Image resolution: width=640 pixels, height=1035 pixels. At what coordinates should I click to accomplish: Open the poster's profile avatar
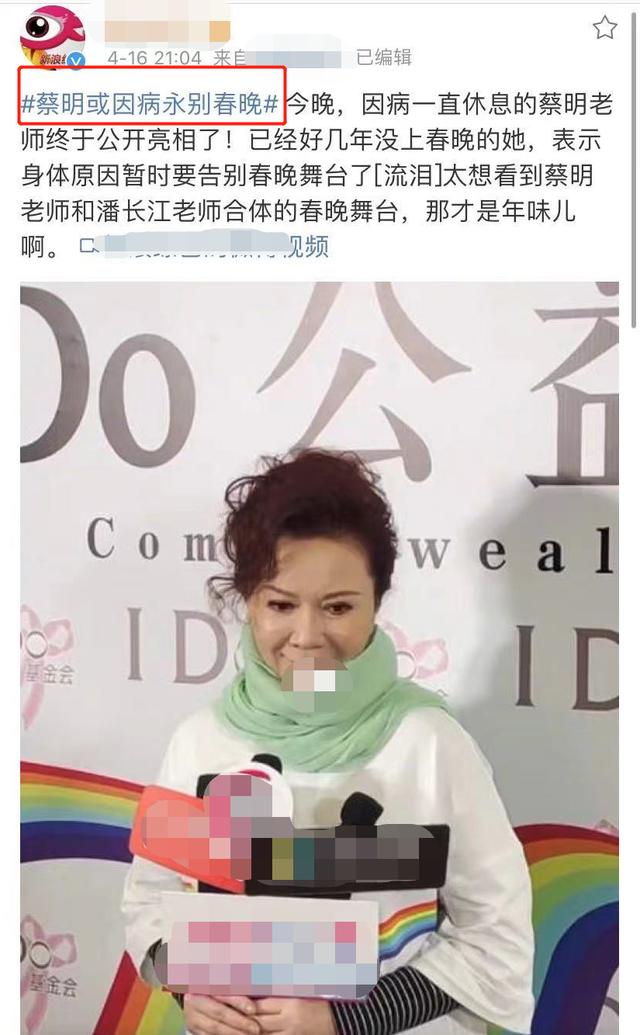tap(52, 36)
